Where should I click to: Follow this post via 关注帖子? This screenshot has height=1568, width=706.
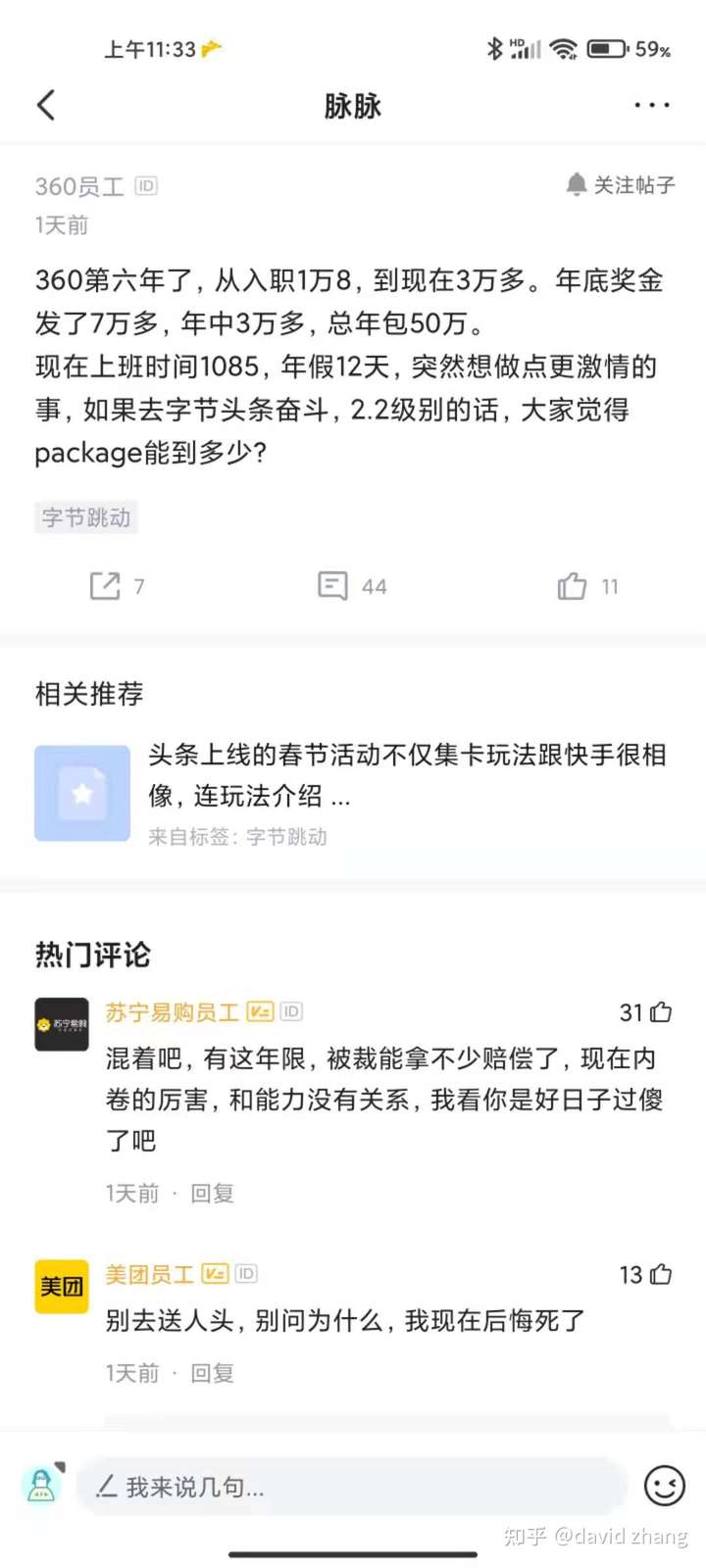coord(621,184)
